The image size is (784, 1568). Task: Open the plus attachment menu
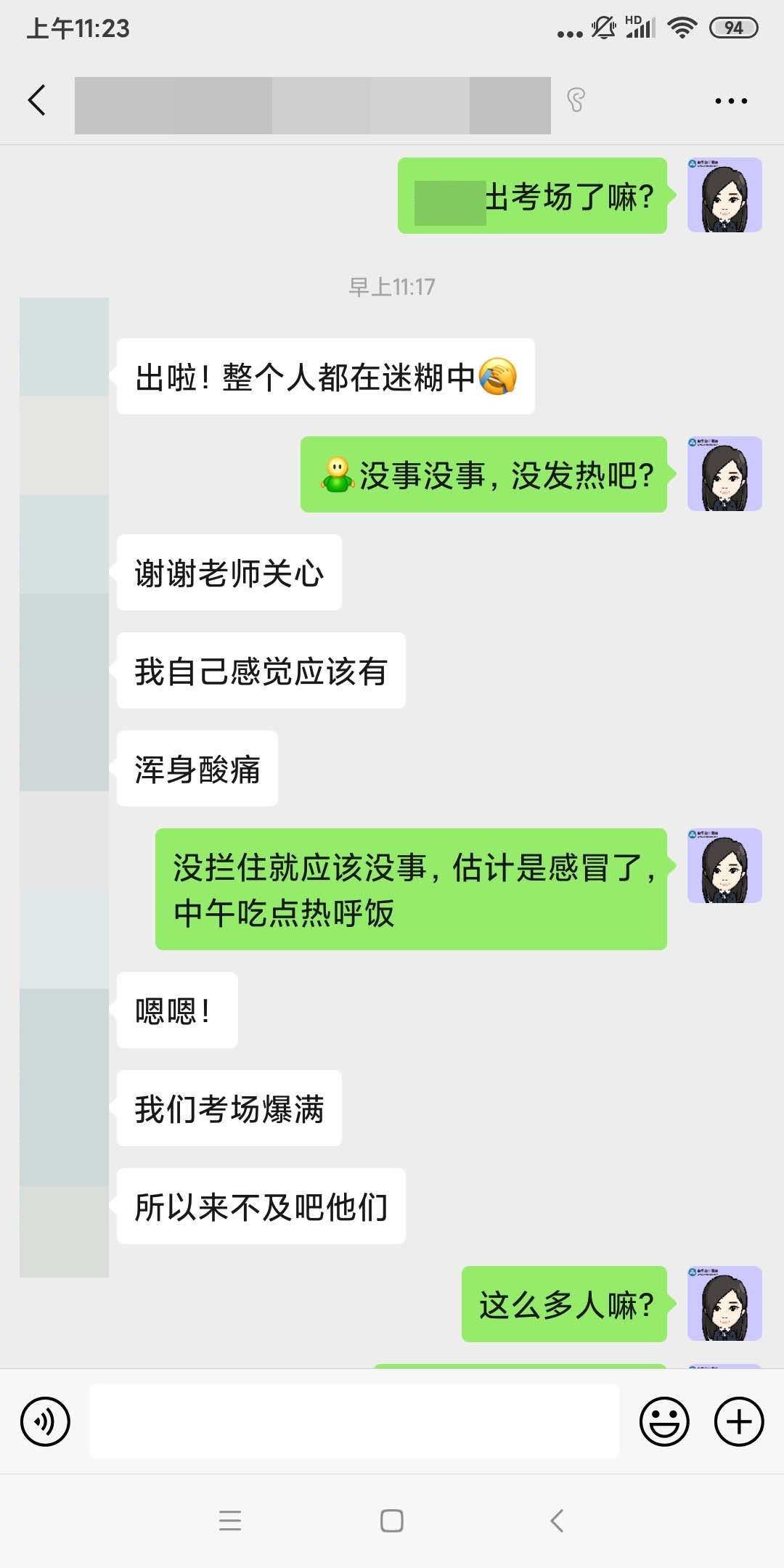(738, 1421)
